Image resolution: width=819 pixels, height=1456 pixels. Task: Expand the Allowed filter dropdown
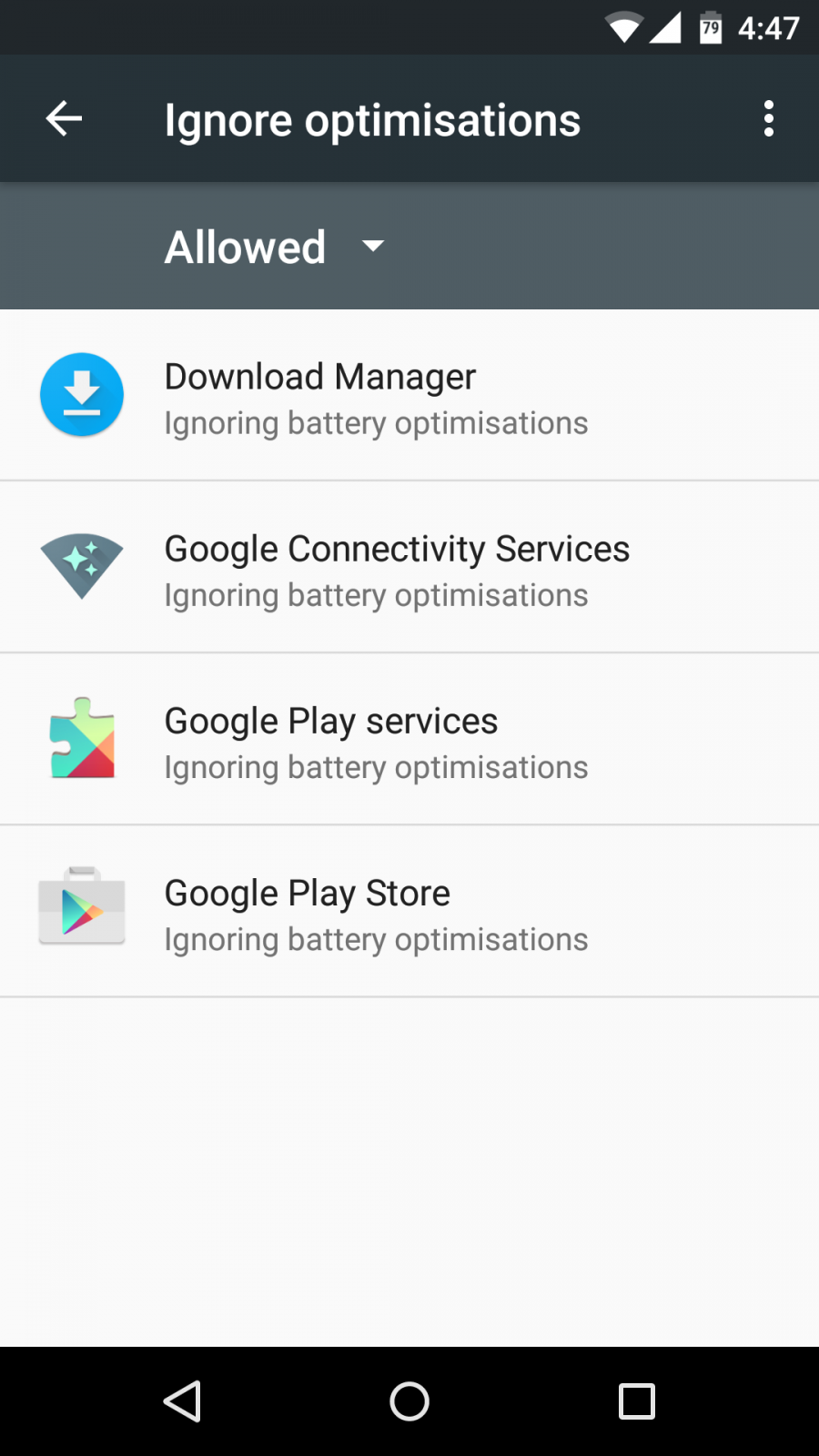point(275,247)
